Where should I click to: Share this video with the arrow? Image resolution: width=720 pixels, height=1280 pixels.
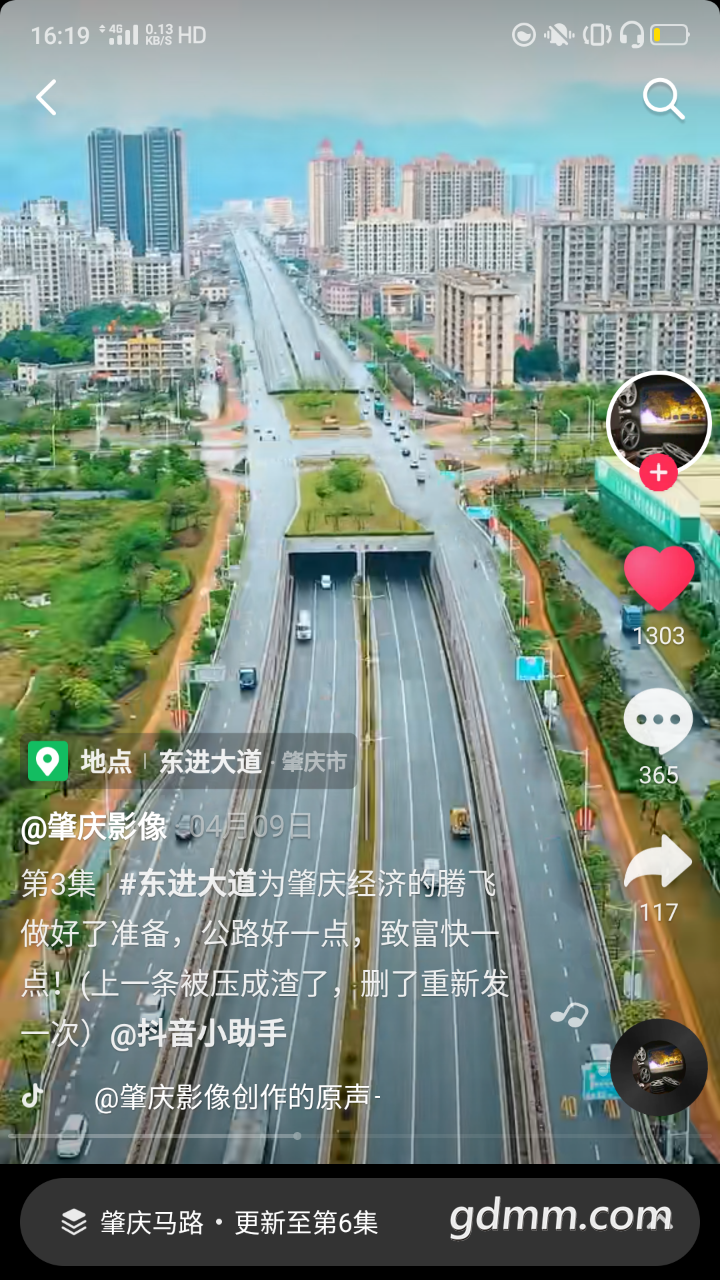658,862
